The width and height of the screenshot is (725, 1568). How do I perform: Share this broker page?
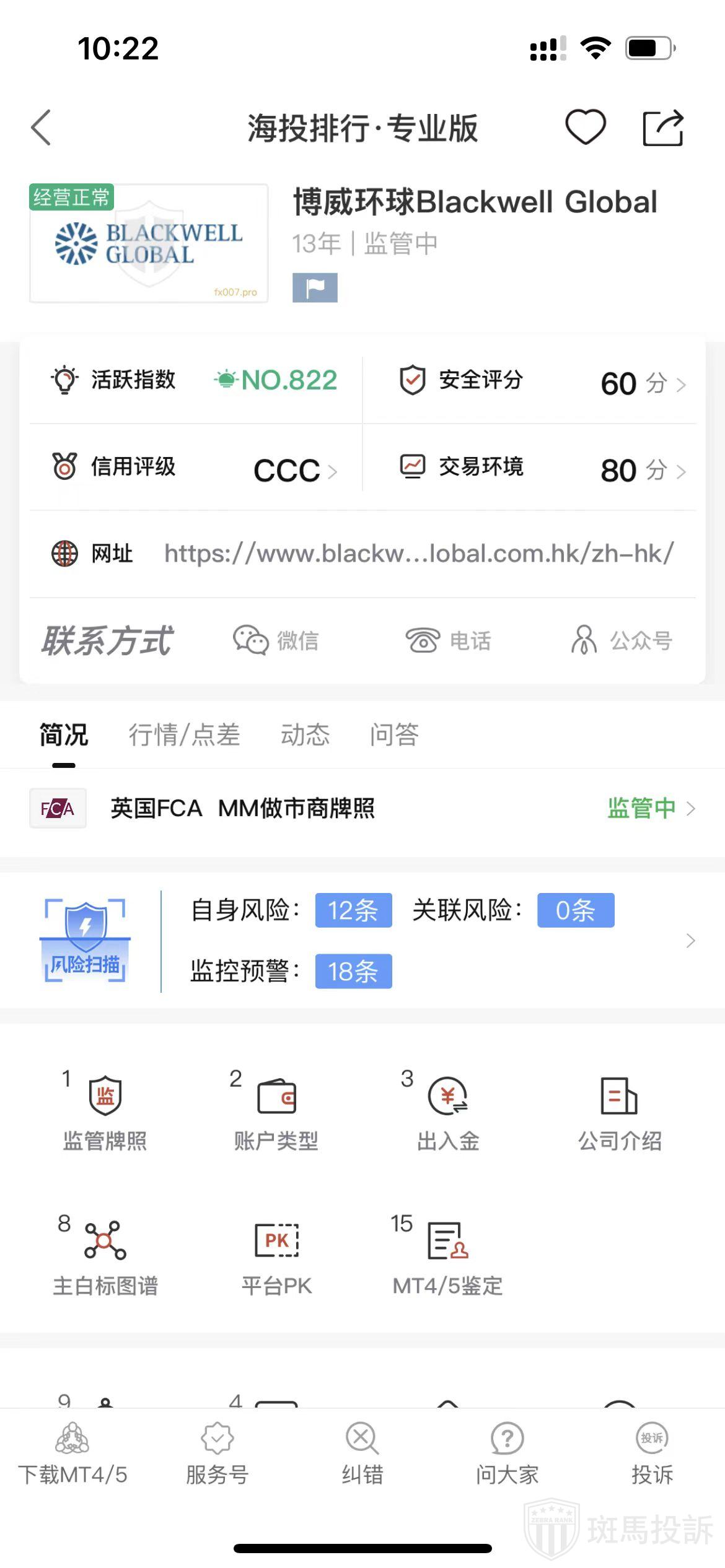pos(662,128)
